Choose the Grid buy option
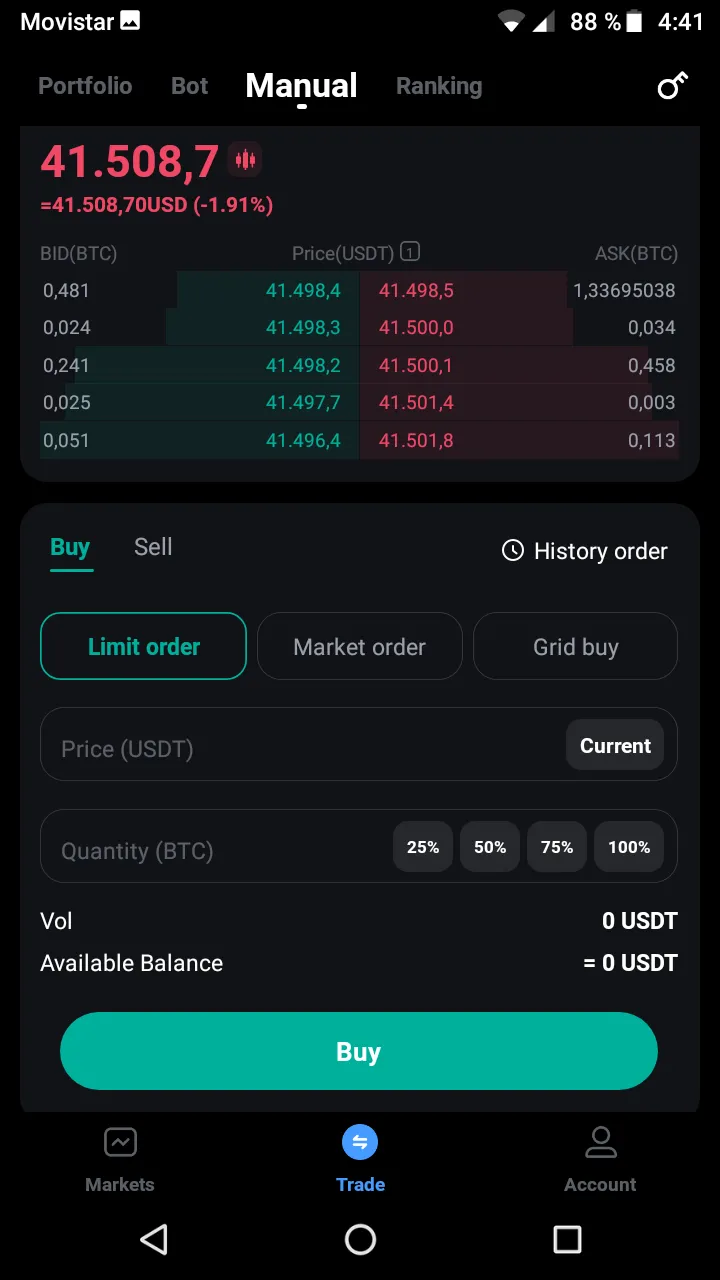The height and width of the screenshot is (1280, 720). [576, 646]
